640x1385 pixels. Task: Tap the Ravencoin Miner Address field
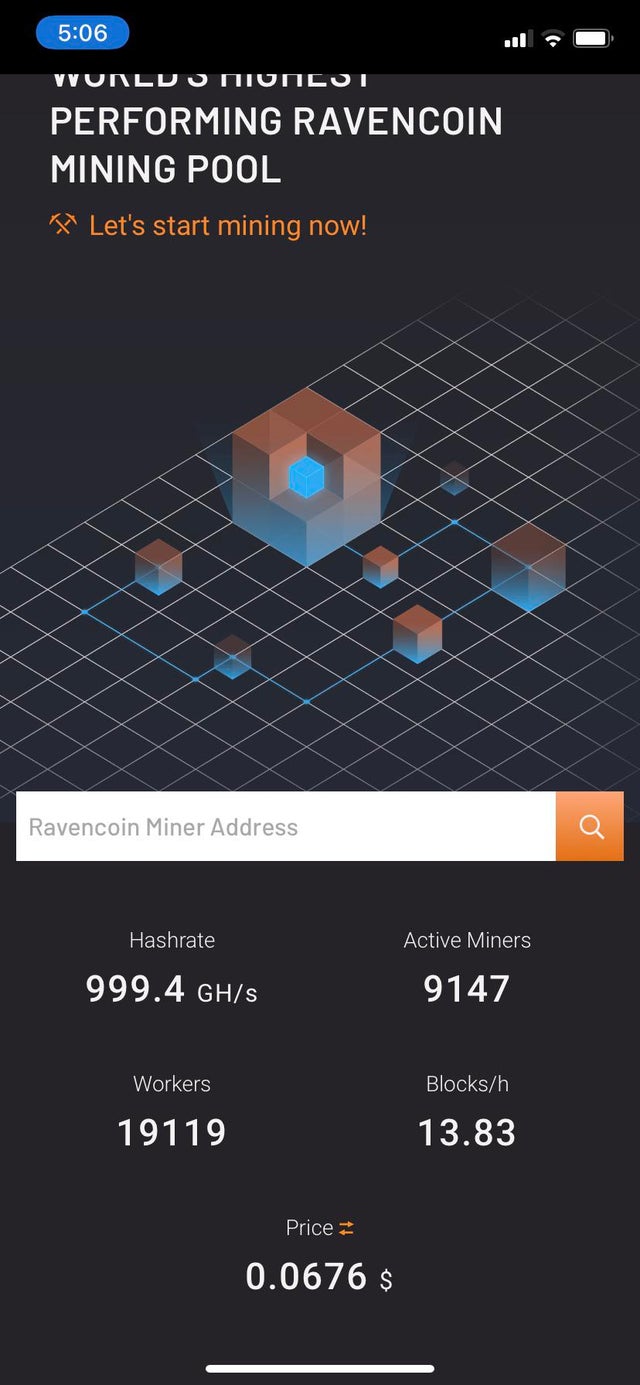(285, 827)
